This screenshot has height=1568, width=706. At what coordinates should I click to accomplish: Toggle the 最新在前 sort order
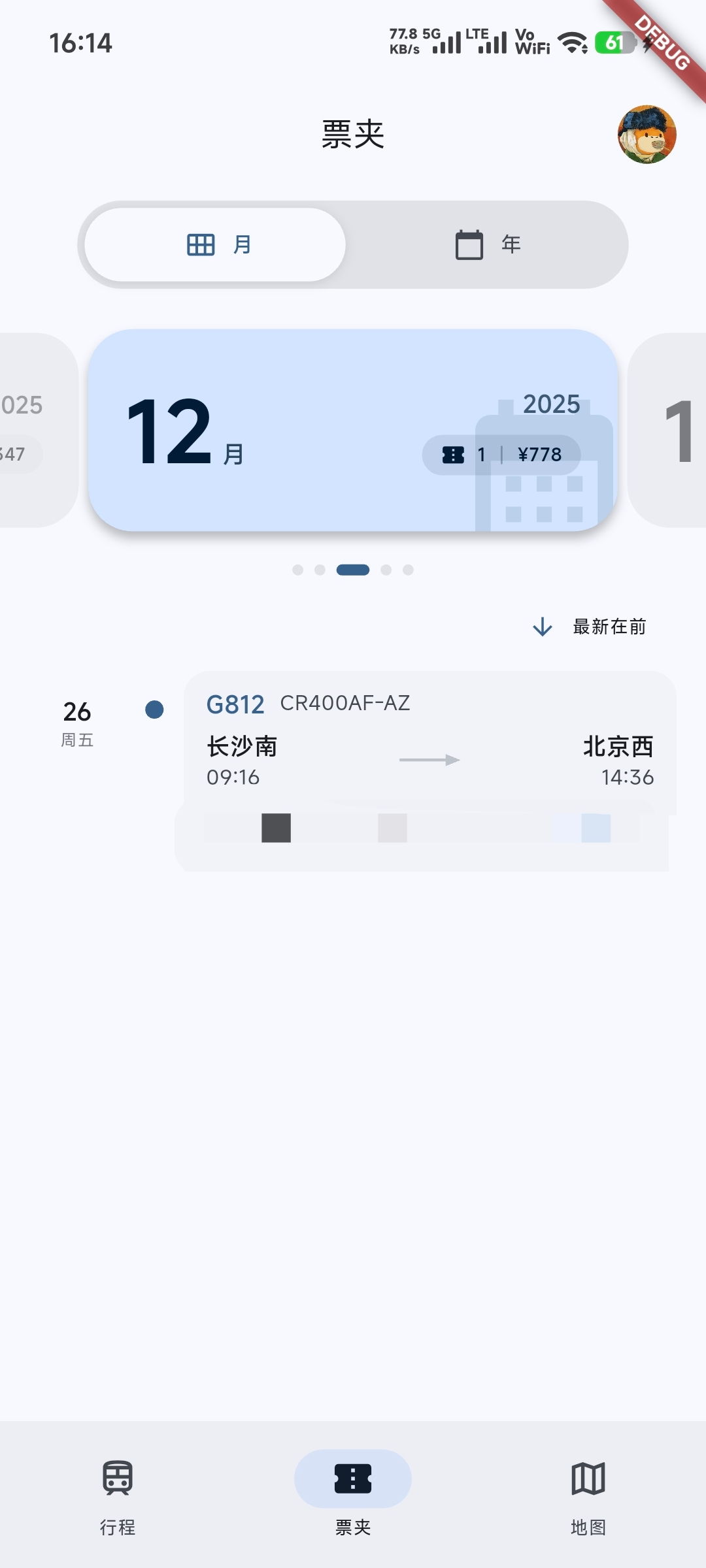(x=590, y=627)
